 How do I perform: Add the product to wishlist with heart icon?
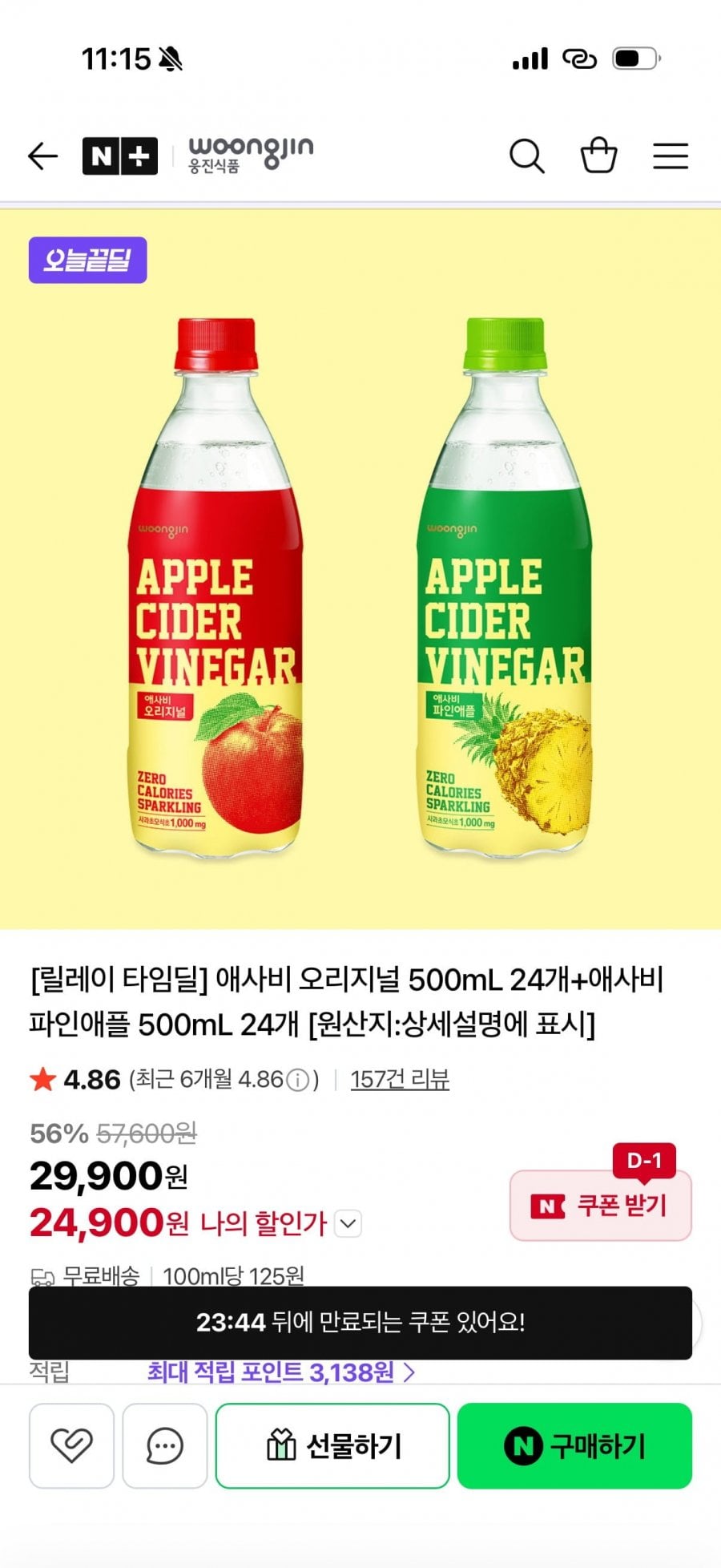tap(70, 1445)
